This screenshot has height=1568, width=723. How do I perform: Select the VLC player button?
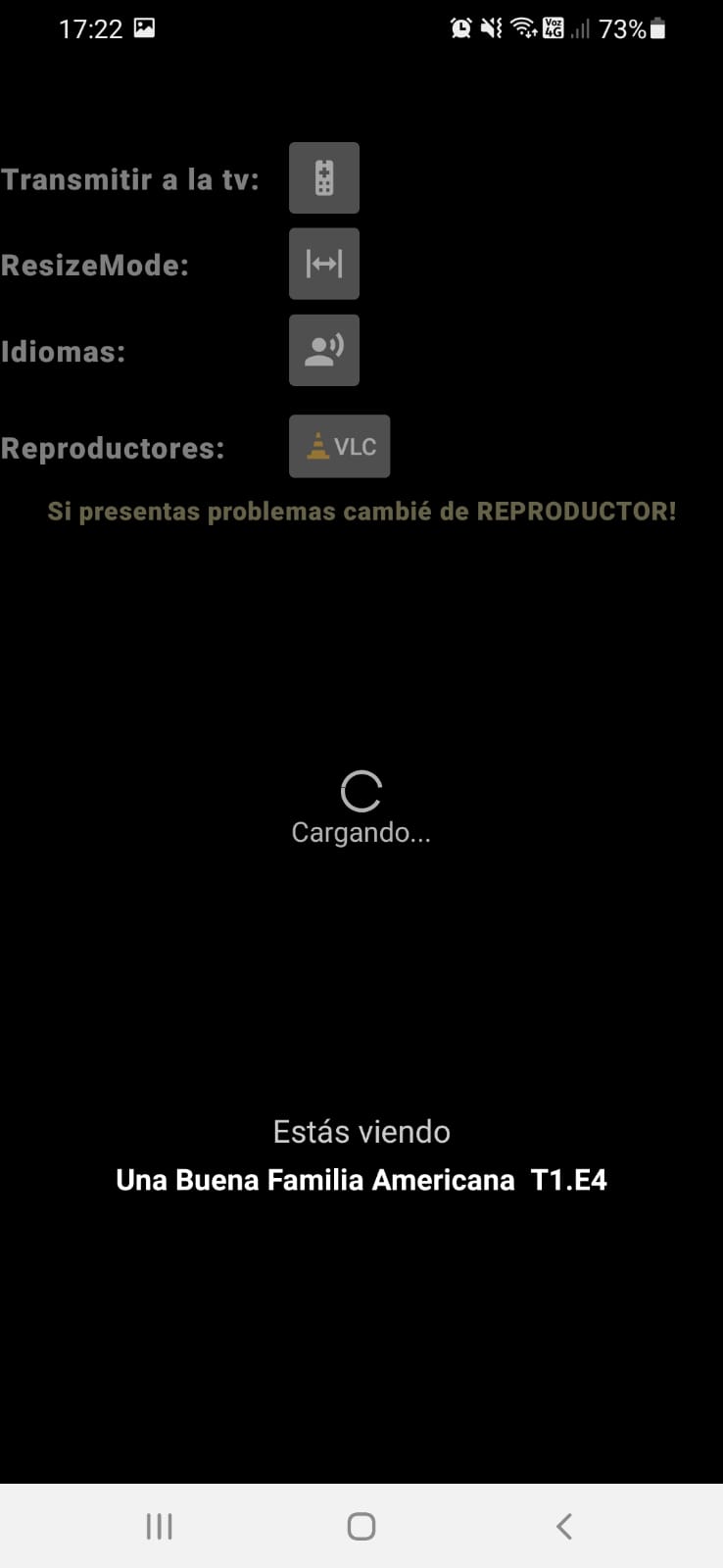click(339, 447)
